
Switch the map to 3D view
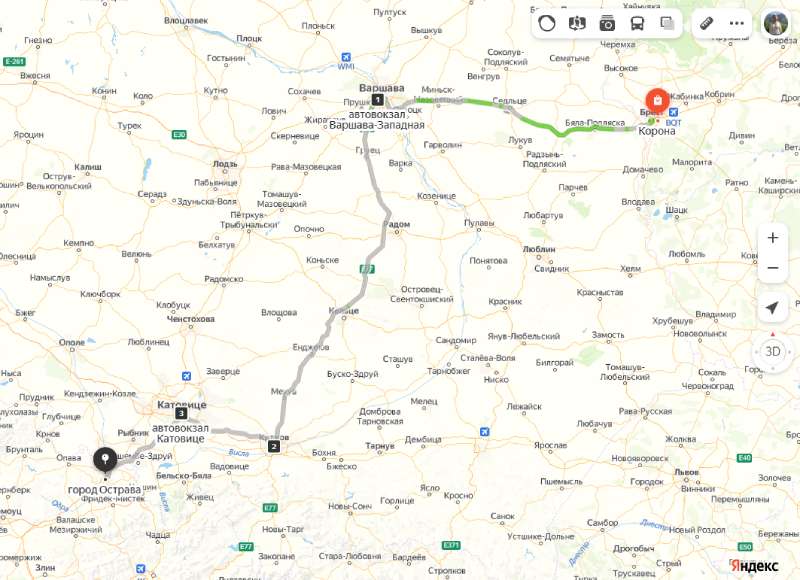point(773,351)
